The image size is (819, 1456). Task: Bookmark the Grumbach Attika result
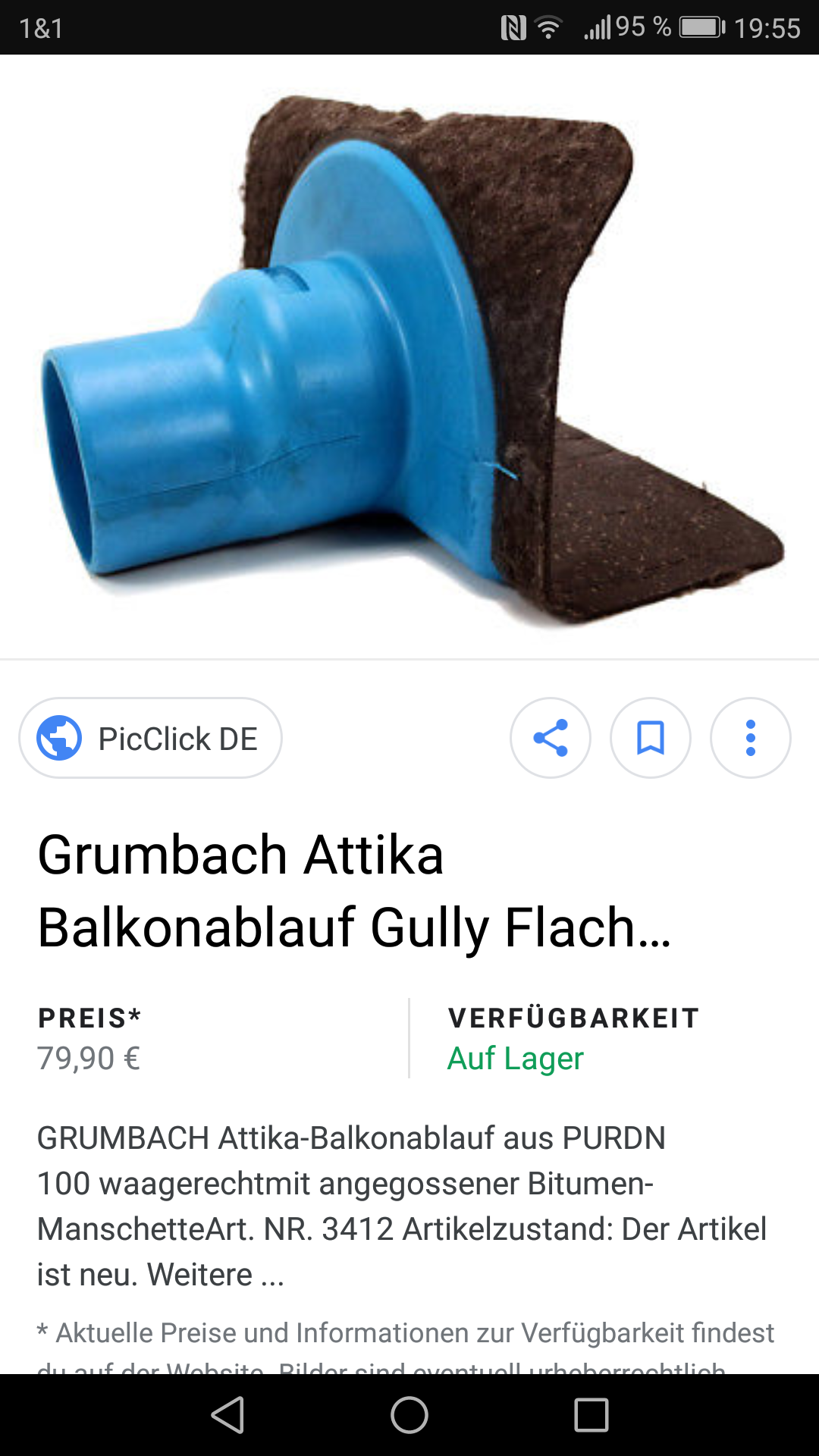click(651, 738)
